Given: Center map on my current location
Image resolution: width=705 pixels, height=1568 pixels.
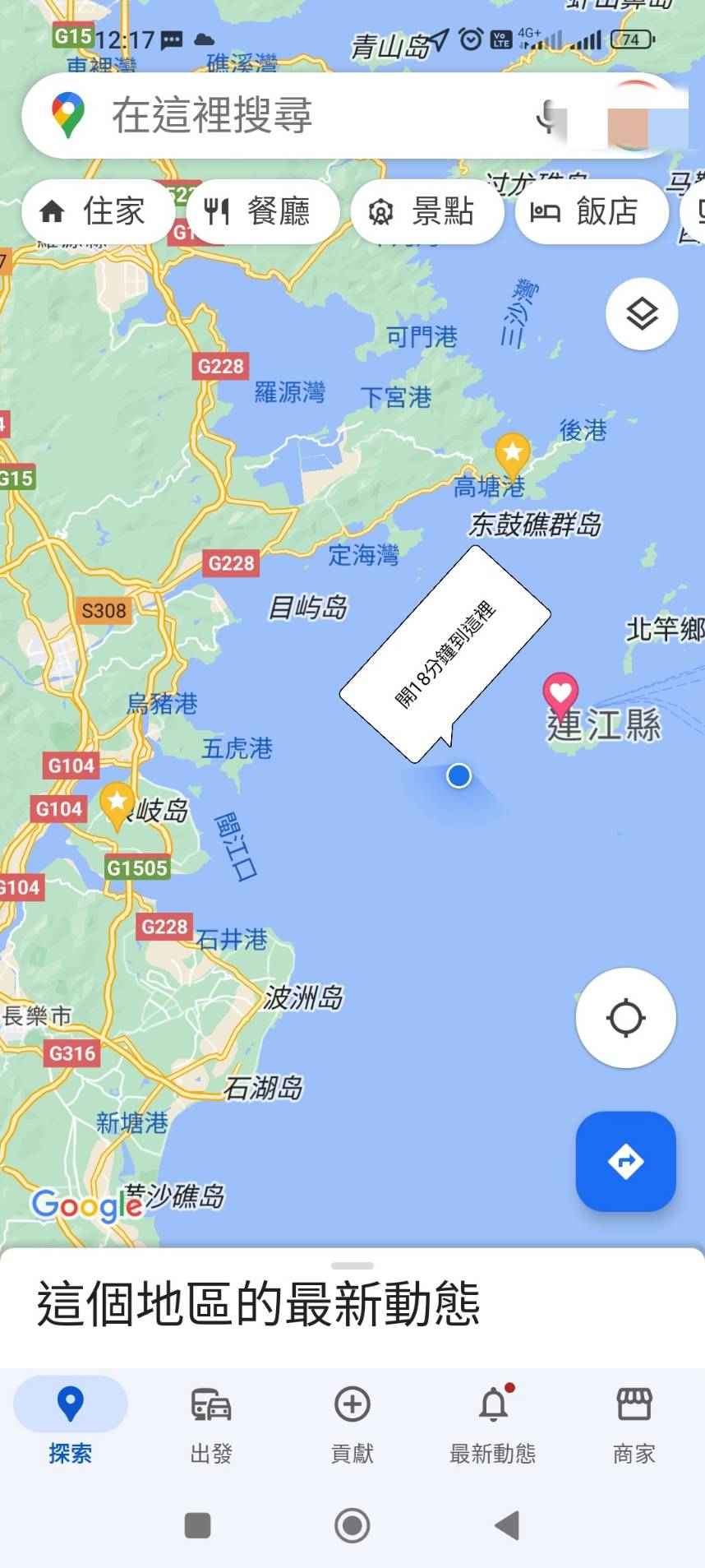Looking at the screenshot, I should pyautogui.click(x=626, y=1018).
